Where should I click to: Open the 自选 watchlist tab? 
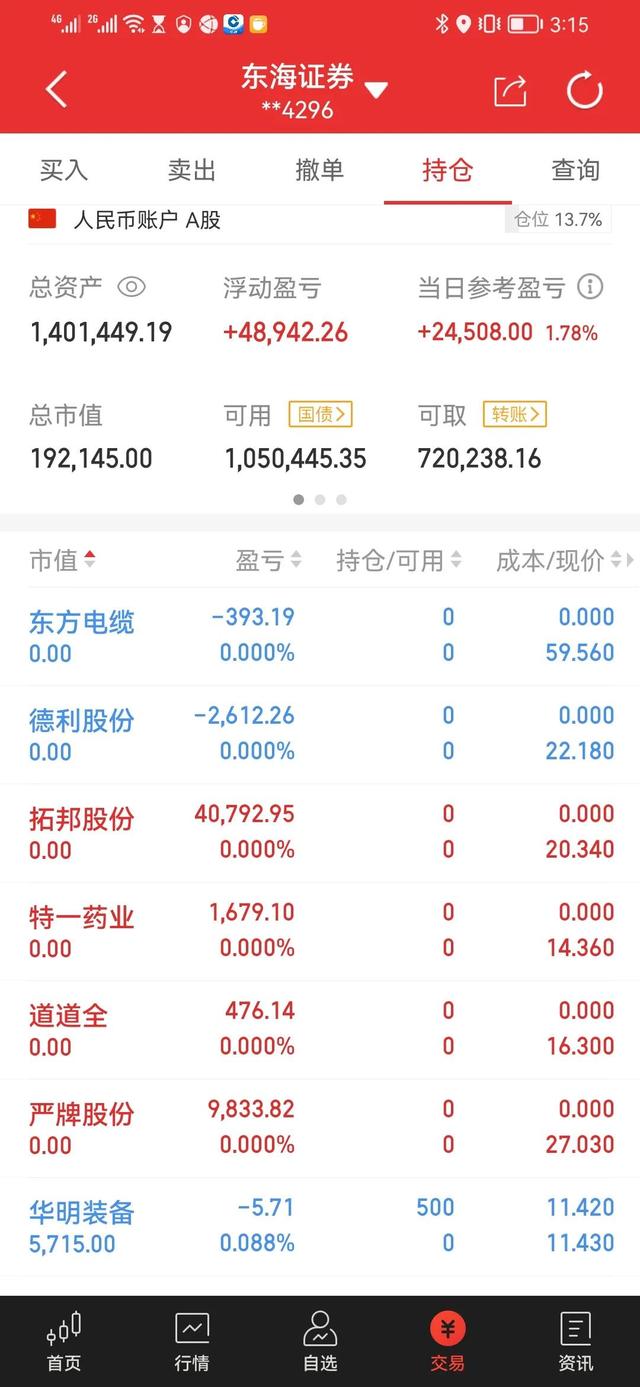320,1341
